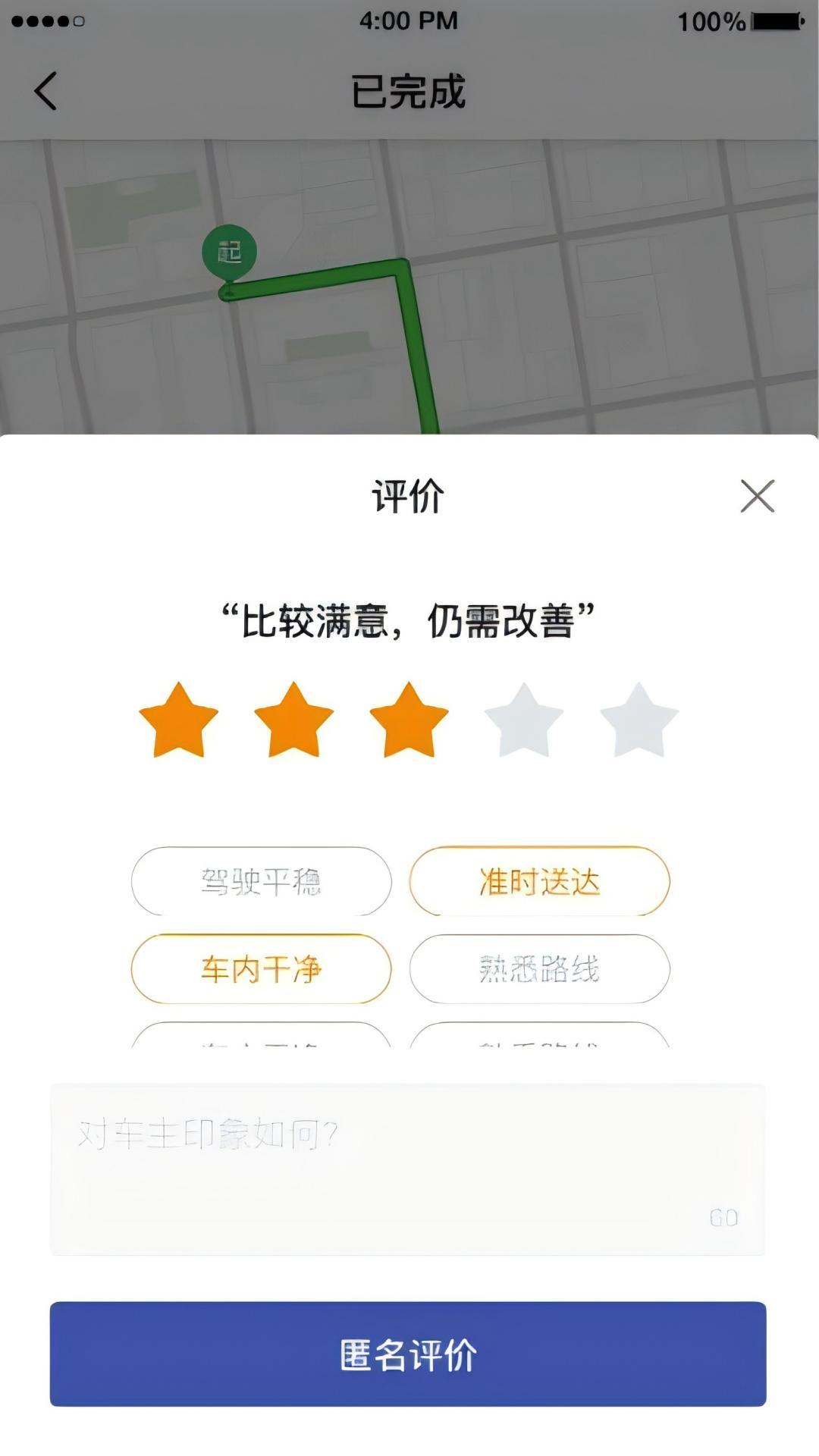Select the 驾驶平稳 tag
Viewport: 819px width, 1456px height.
click(x=262, y=881)
